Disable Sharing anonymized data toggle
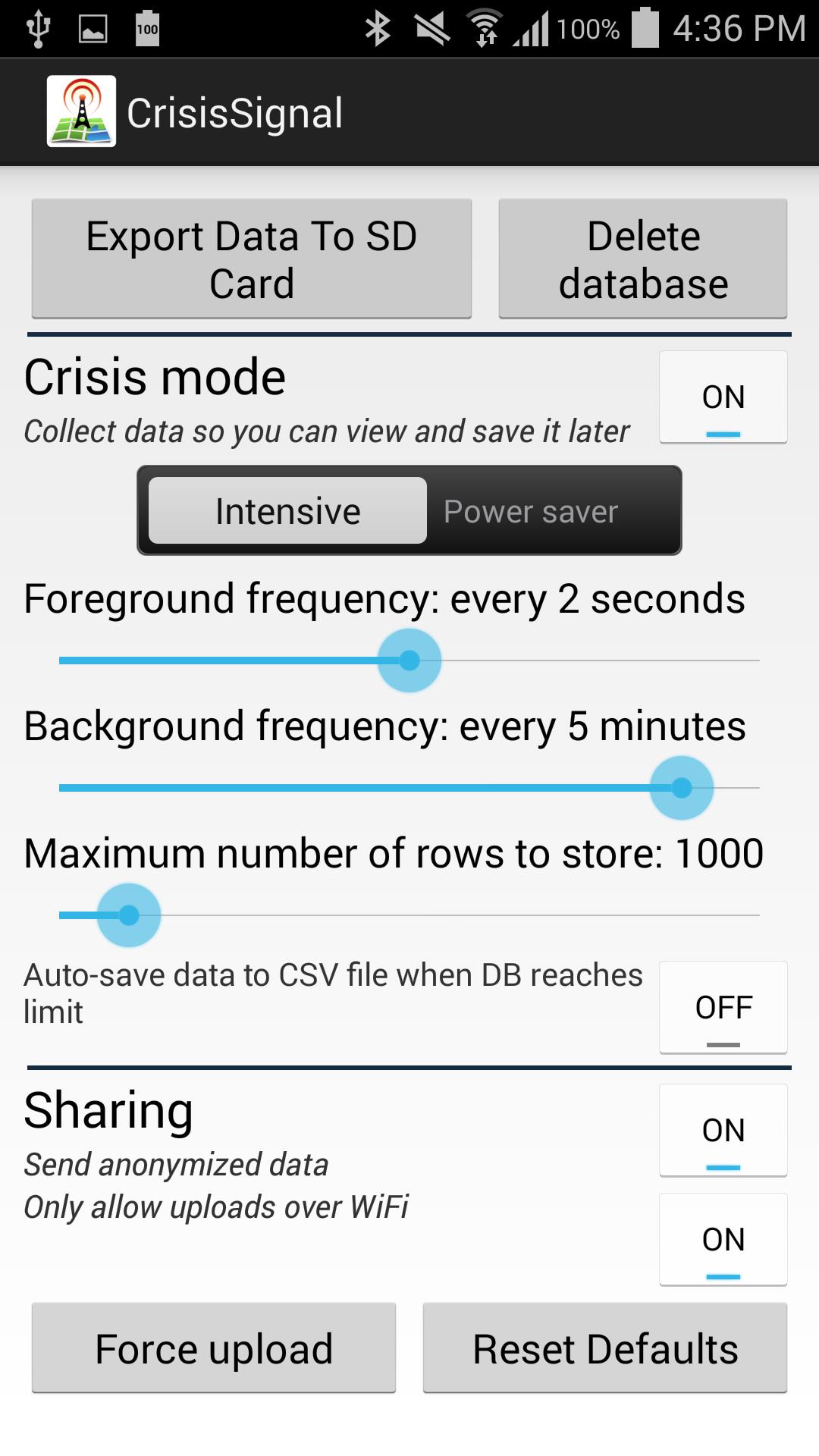Screen dimensions: 819x1456 click(723, 1131)
